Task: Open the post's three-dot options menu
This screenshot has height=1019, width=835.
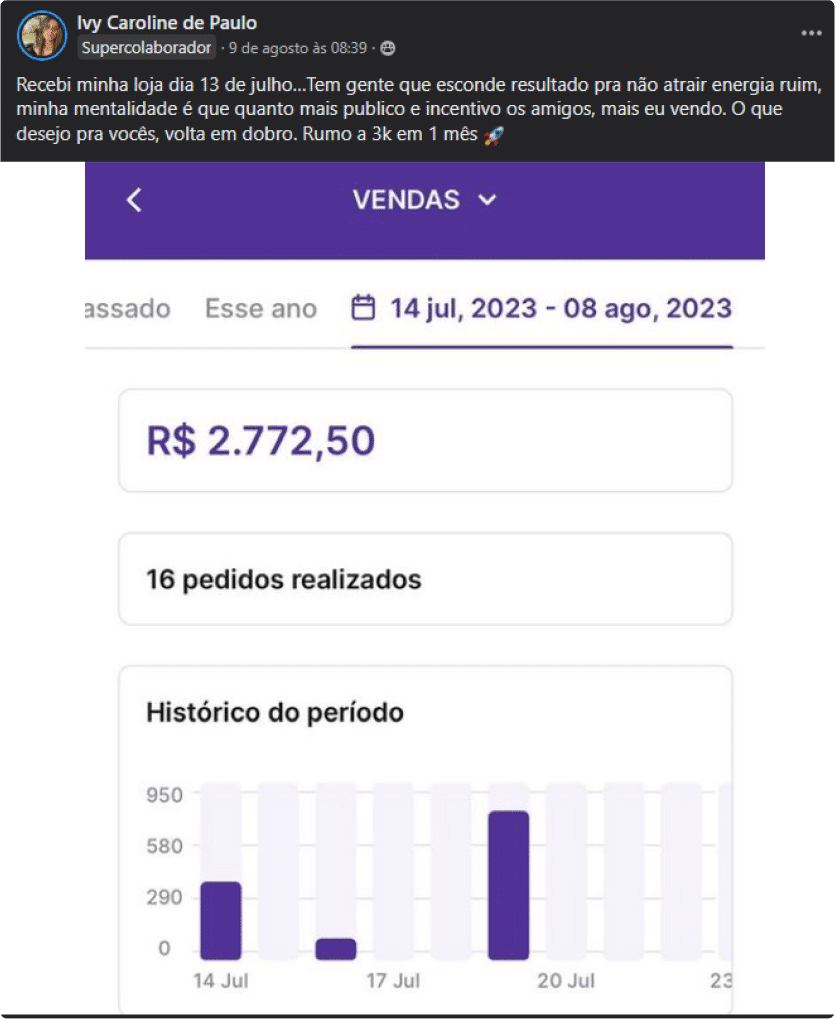Action: [x=811, y=33]
